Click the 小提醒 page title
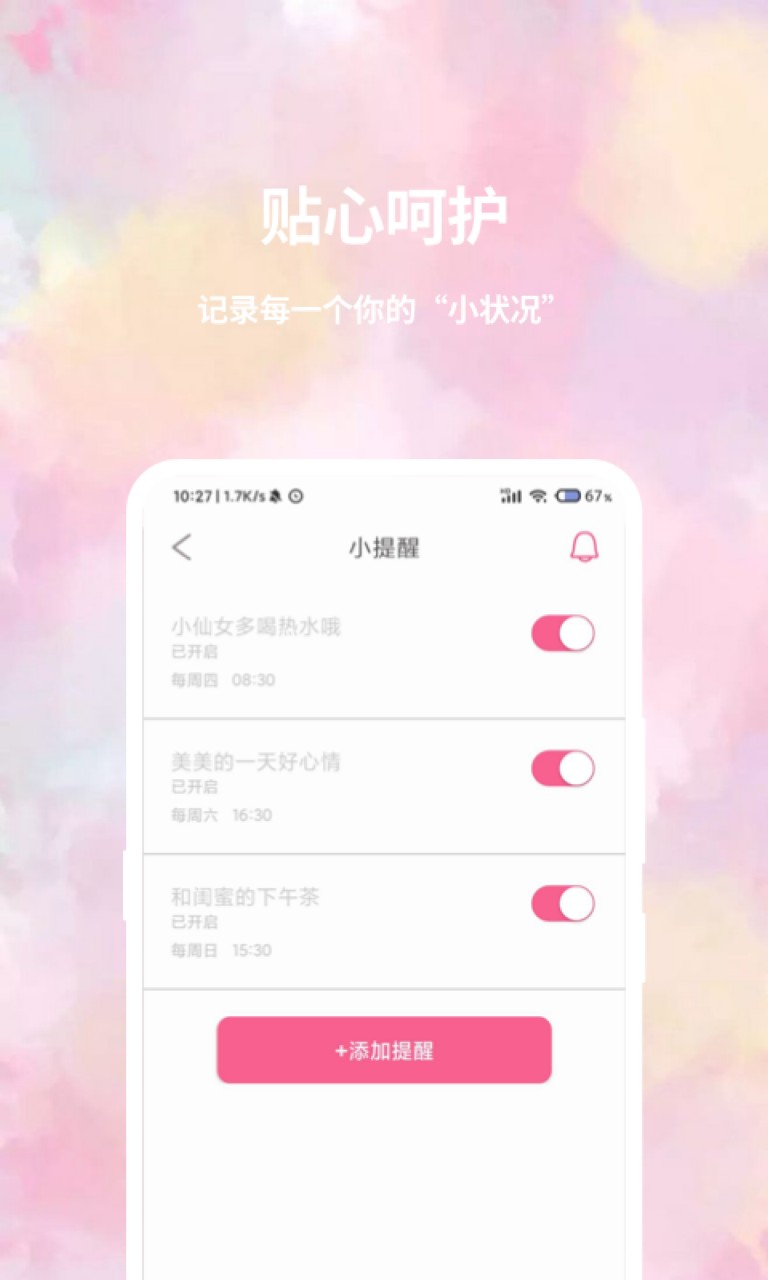The width and height of the screenshot is (768, 1280). click(384, 548)
